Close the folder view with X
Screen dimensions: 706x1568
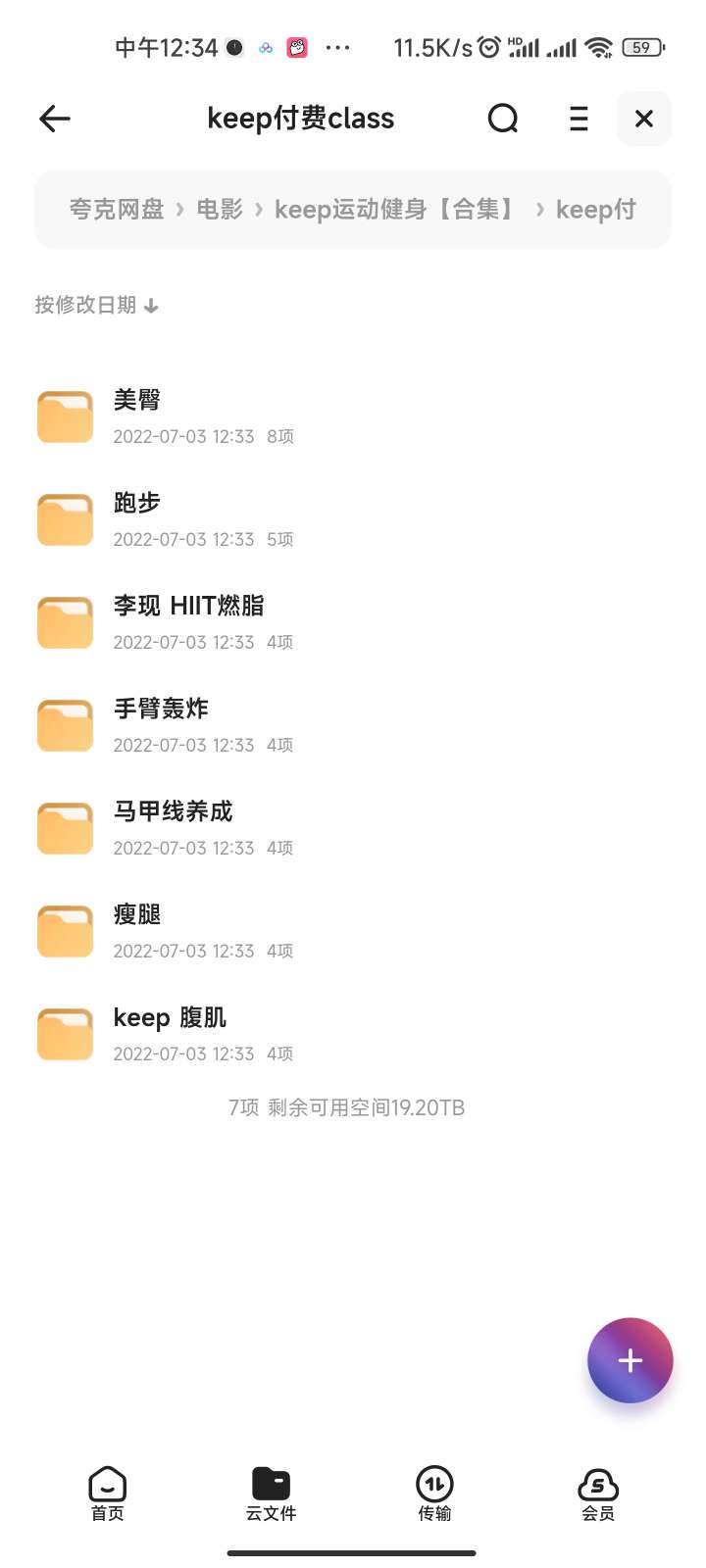coord(644,119)
